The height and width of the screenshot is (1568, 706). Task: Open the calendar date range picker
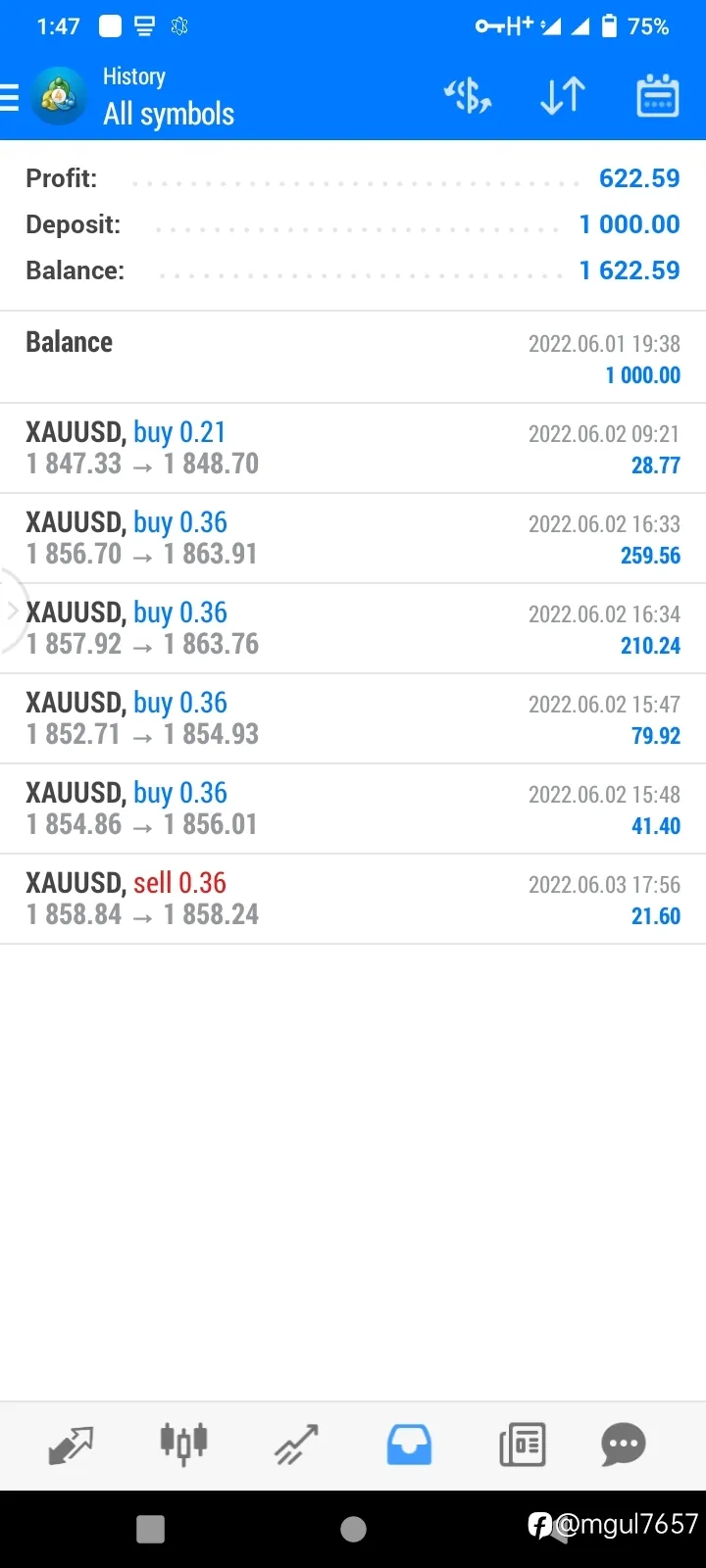658,96
